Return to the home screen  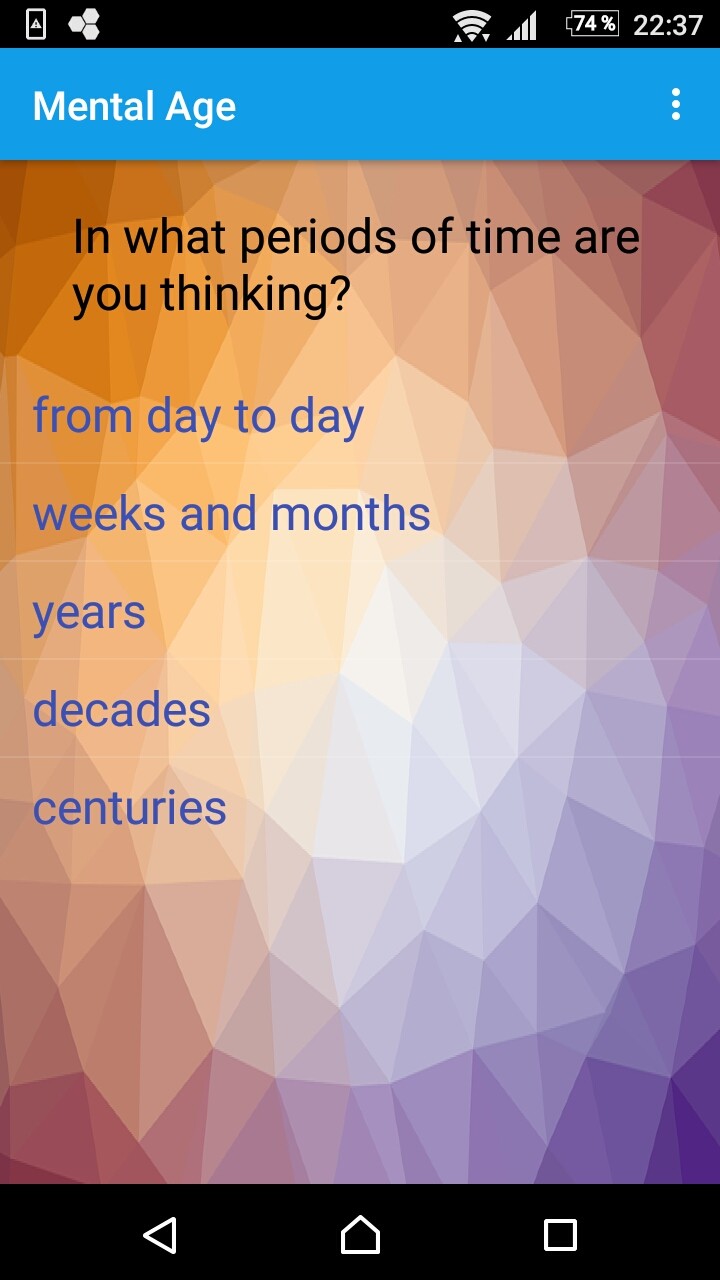(x=360, y=1234)
